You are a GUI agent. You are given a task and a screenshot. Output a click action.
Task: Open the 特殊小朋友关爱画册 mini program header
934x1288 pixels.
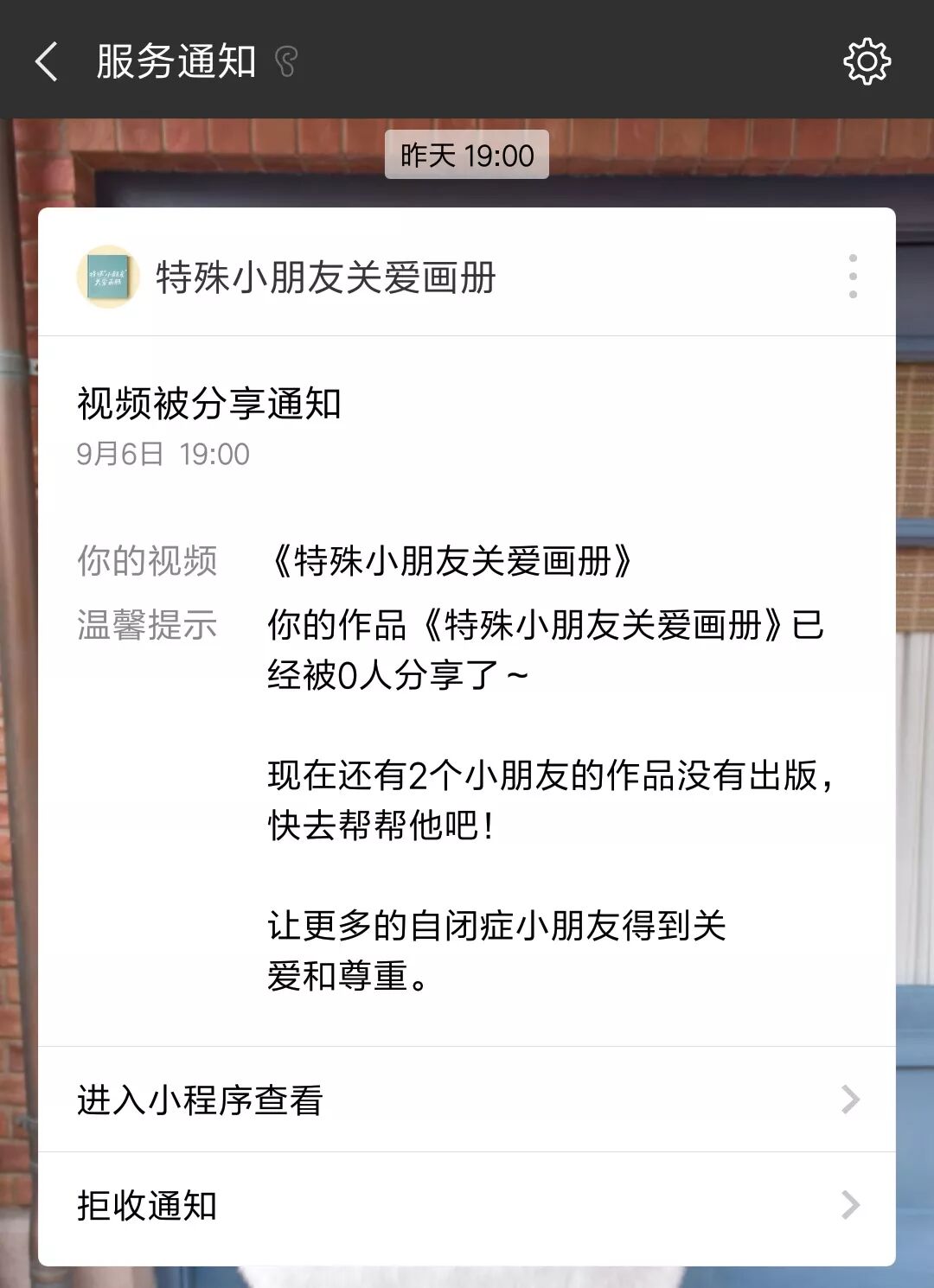[x=324, y=277]
